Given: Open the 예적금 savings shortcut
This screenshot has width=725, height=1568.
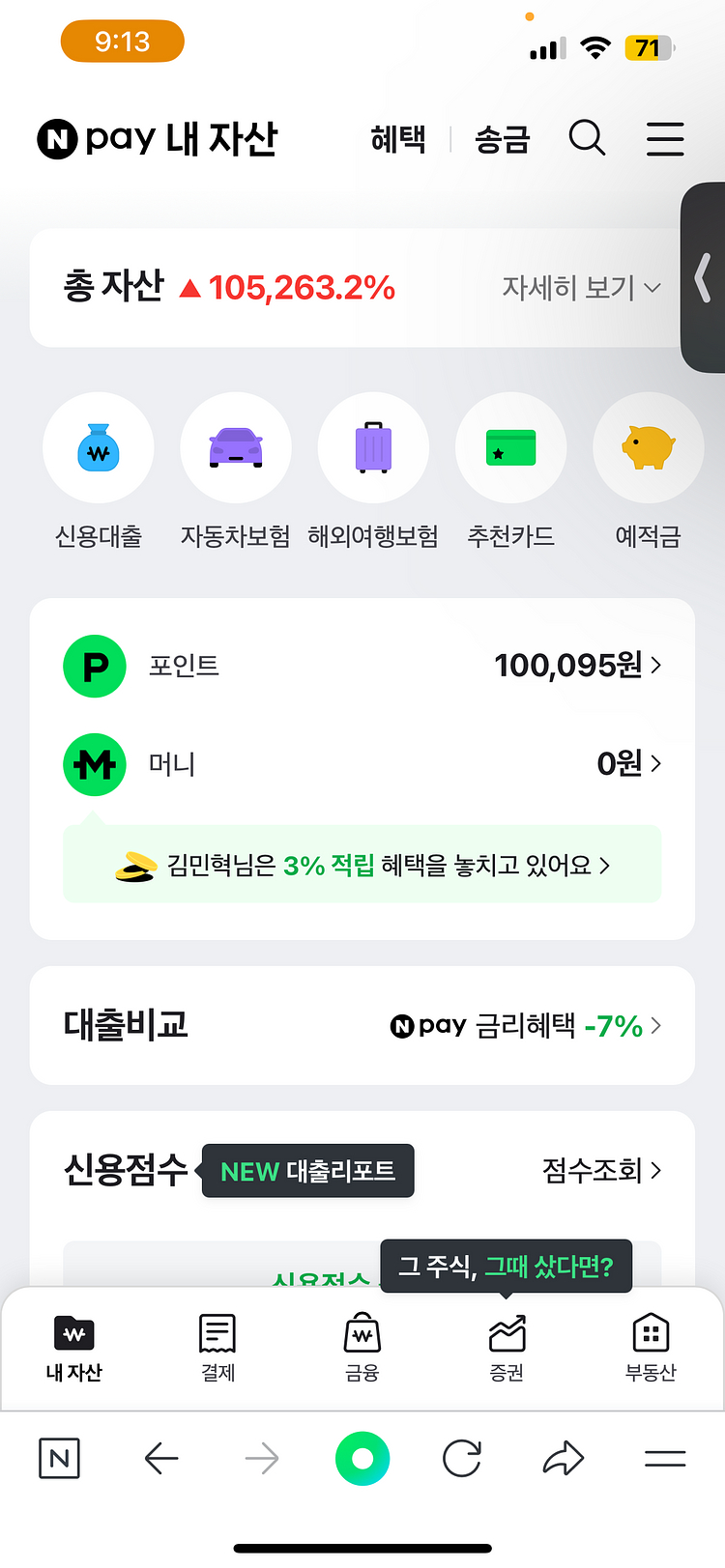Looking at the screenshot, I should click(x=648, y=470).
